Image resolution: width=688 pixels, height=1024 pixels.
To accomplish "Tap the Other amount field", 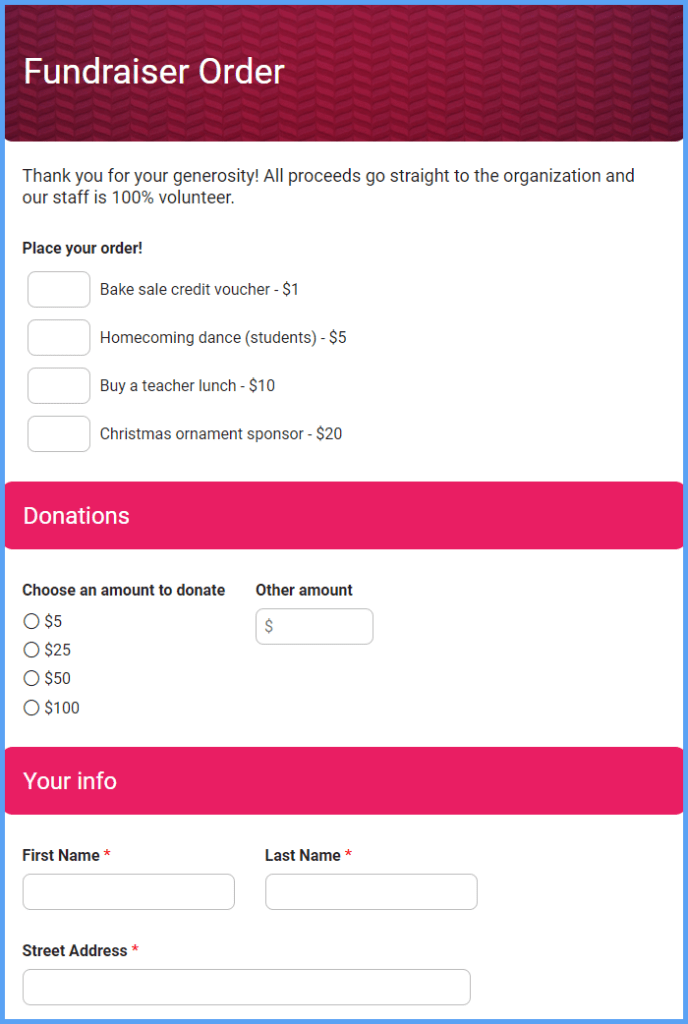I will 314,627.
